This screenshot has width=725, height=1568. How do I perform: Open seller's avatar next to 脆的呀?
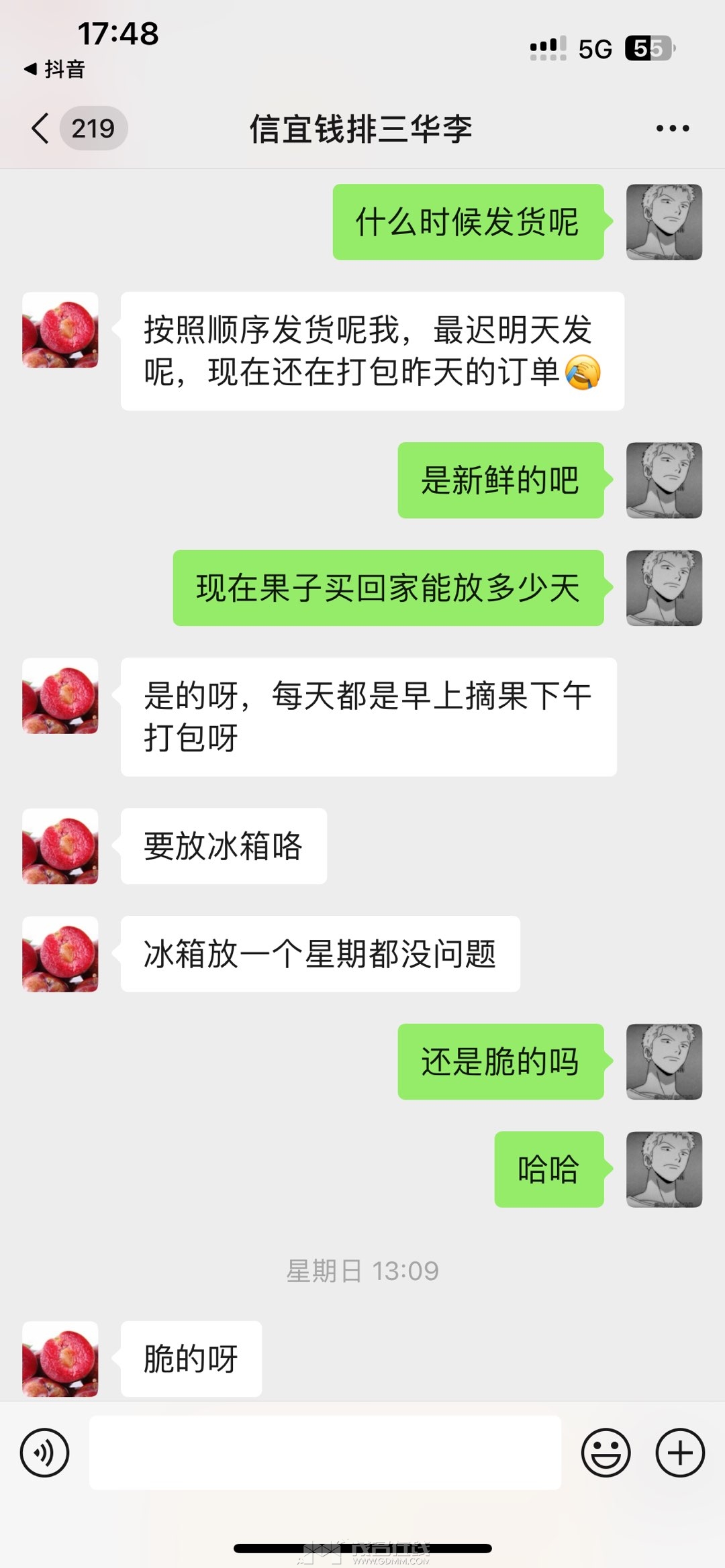tap(60, 1359)
